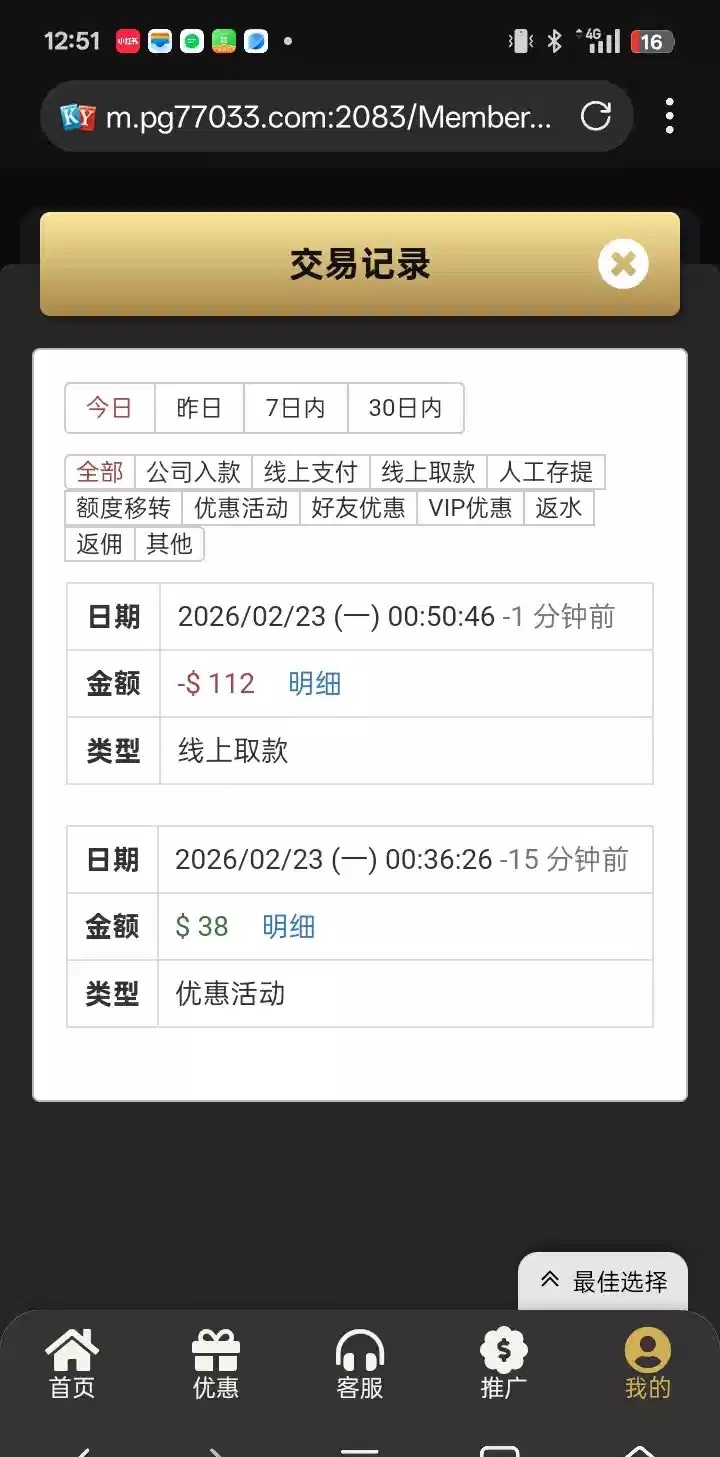The image size is (720, 1457).
Task: Close the 交易记录 dialog
Action: (623, 264)
